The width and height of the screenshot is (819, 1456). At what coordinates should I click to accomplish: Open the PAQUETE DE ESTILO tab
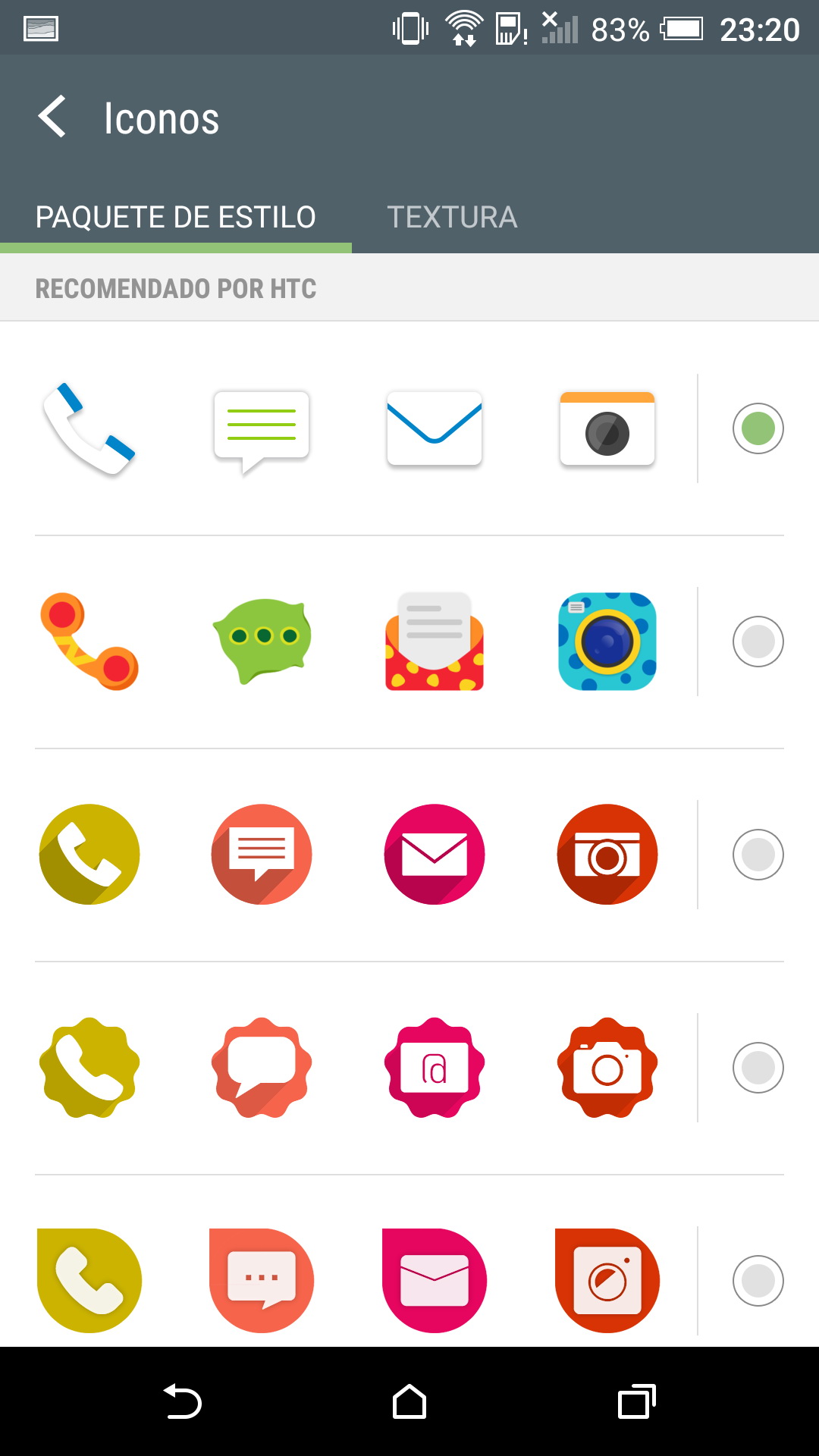pyautogui.click(x=175, y=218)
